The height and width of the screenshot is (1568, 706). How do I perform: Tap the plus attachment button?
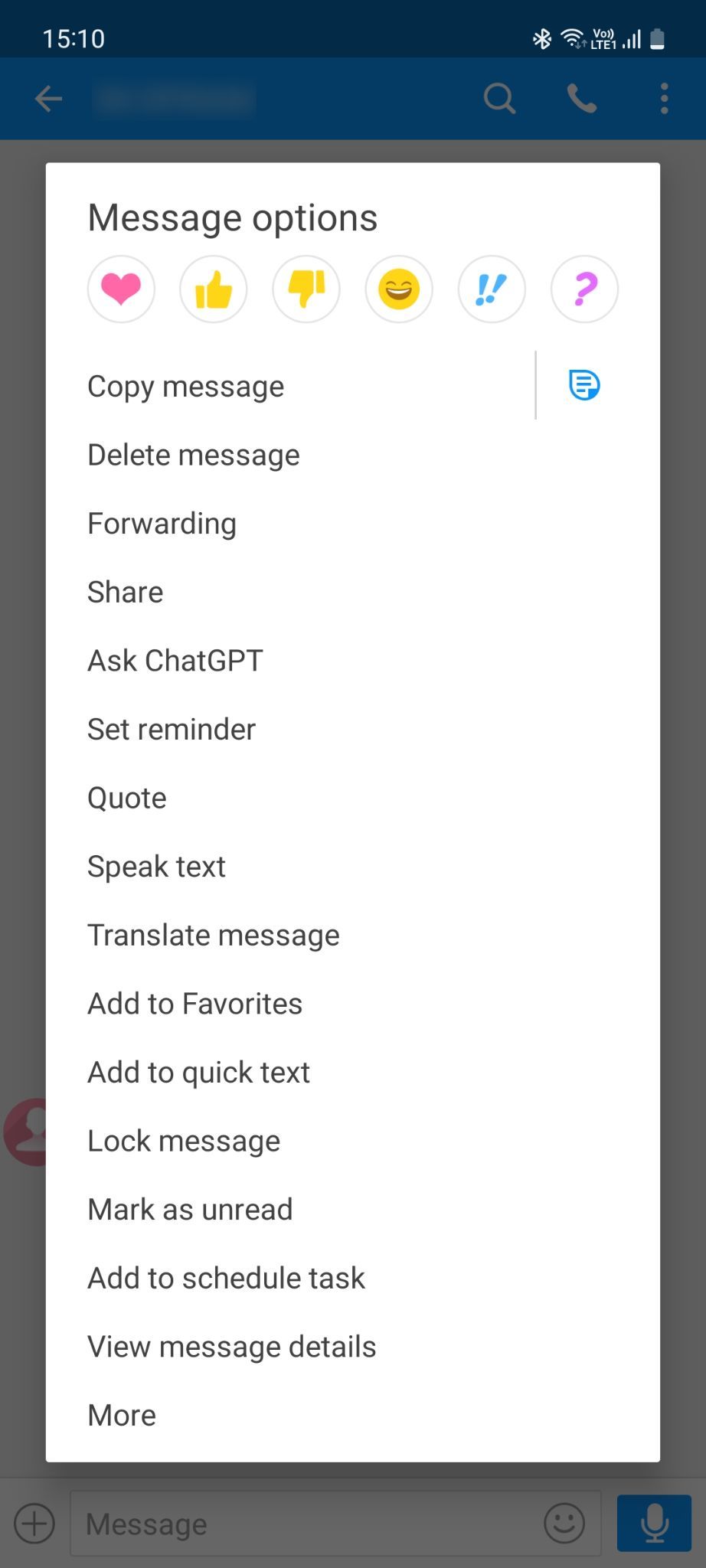[x=34, y=1524]
